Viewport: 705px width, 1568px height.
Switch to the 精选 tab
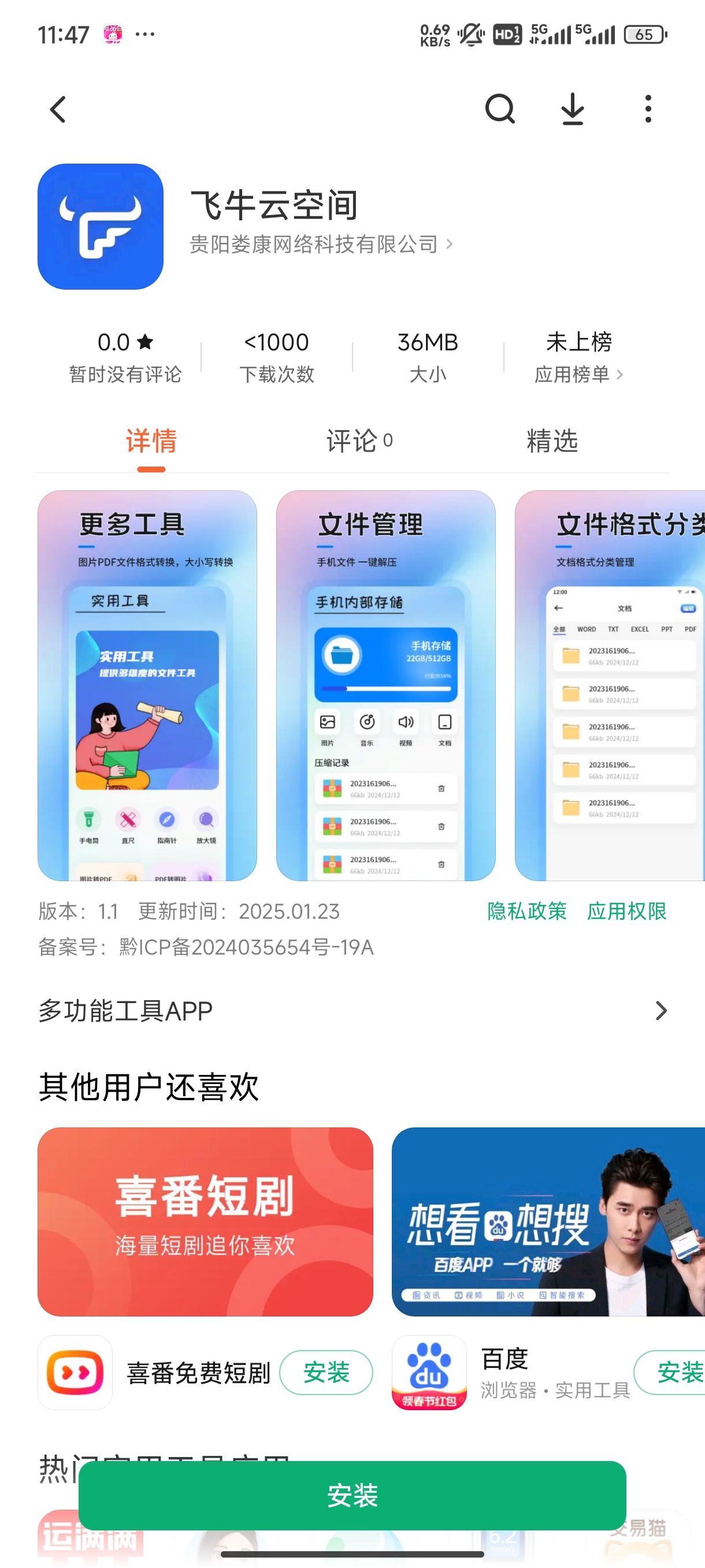pos(552,441)
